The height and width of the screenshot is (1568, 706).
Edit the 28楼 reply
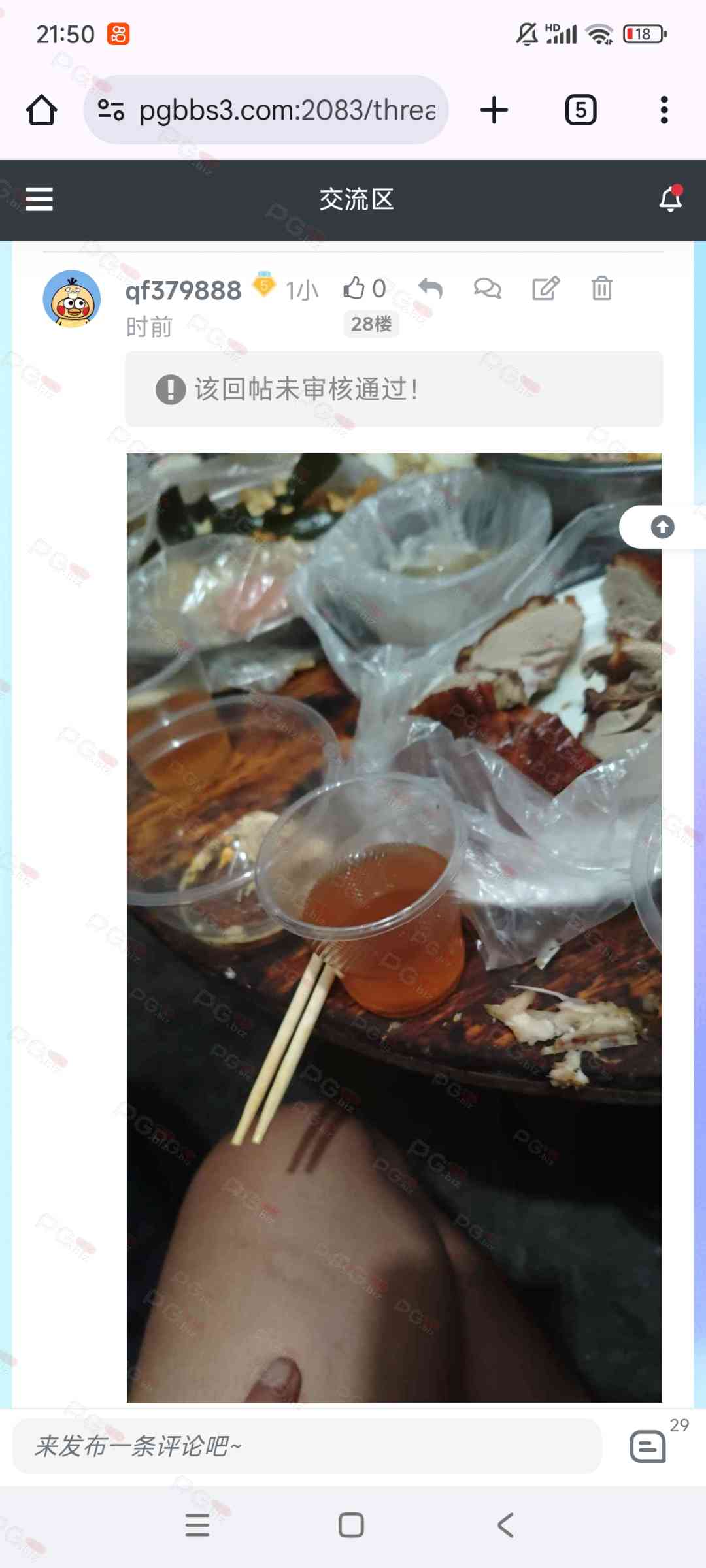pyautogui.click(x=546, y=288)
